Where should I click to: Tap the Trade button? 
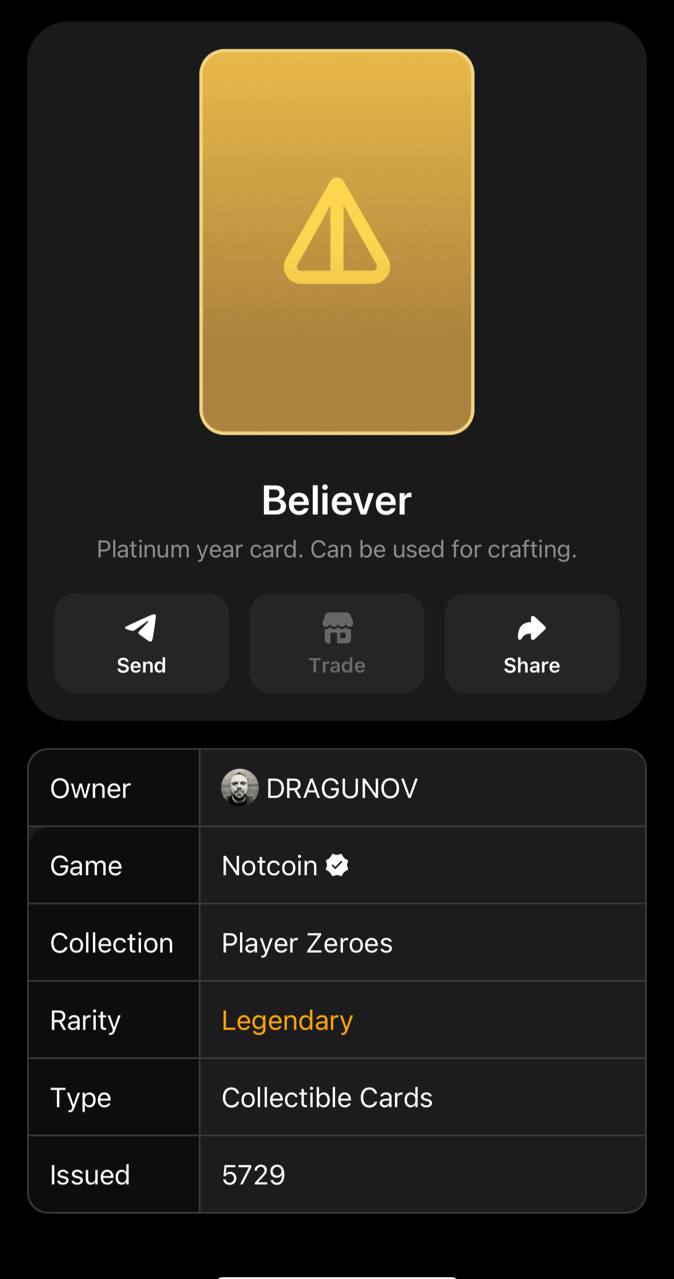point(336,643)
